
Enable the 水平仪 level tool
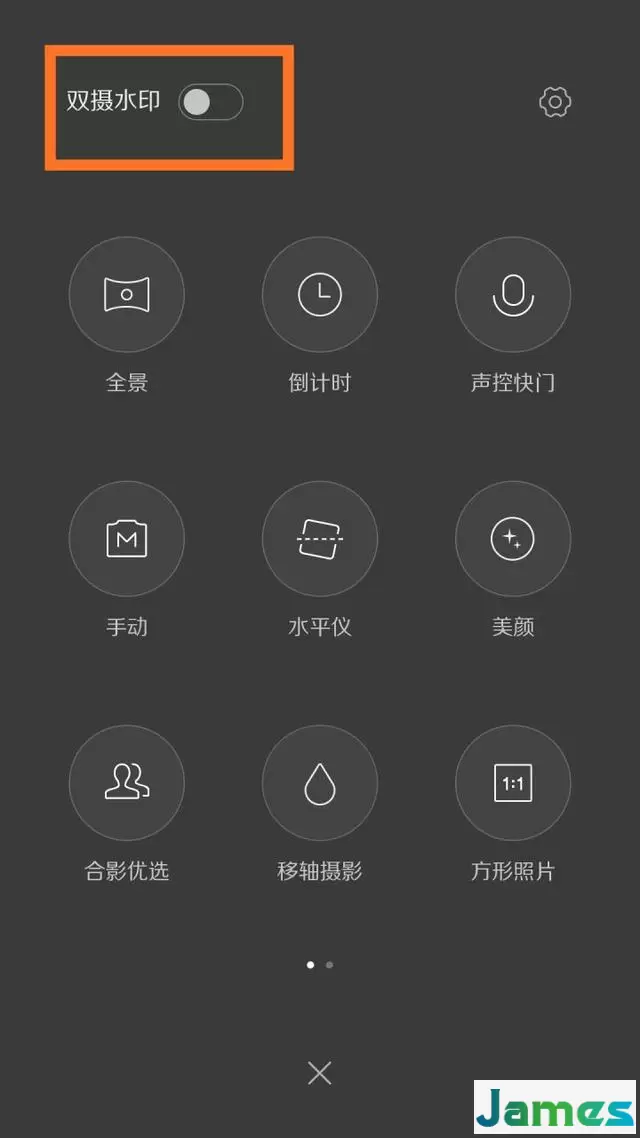[319, 539]
